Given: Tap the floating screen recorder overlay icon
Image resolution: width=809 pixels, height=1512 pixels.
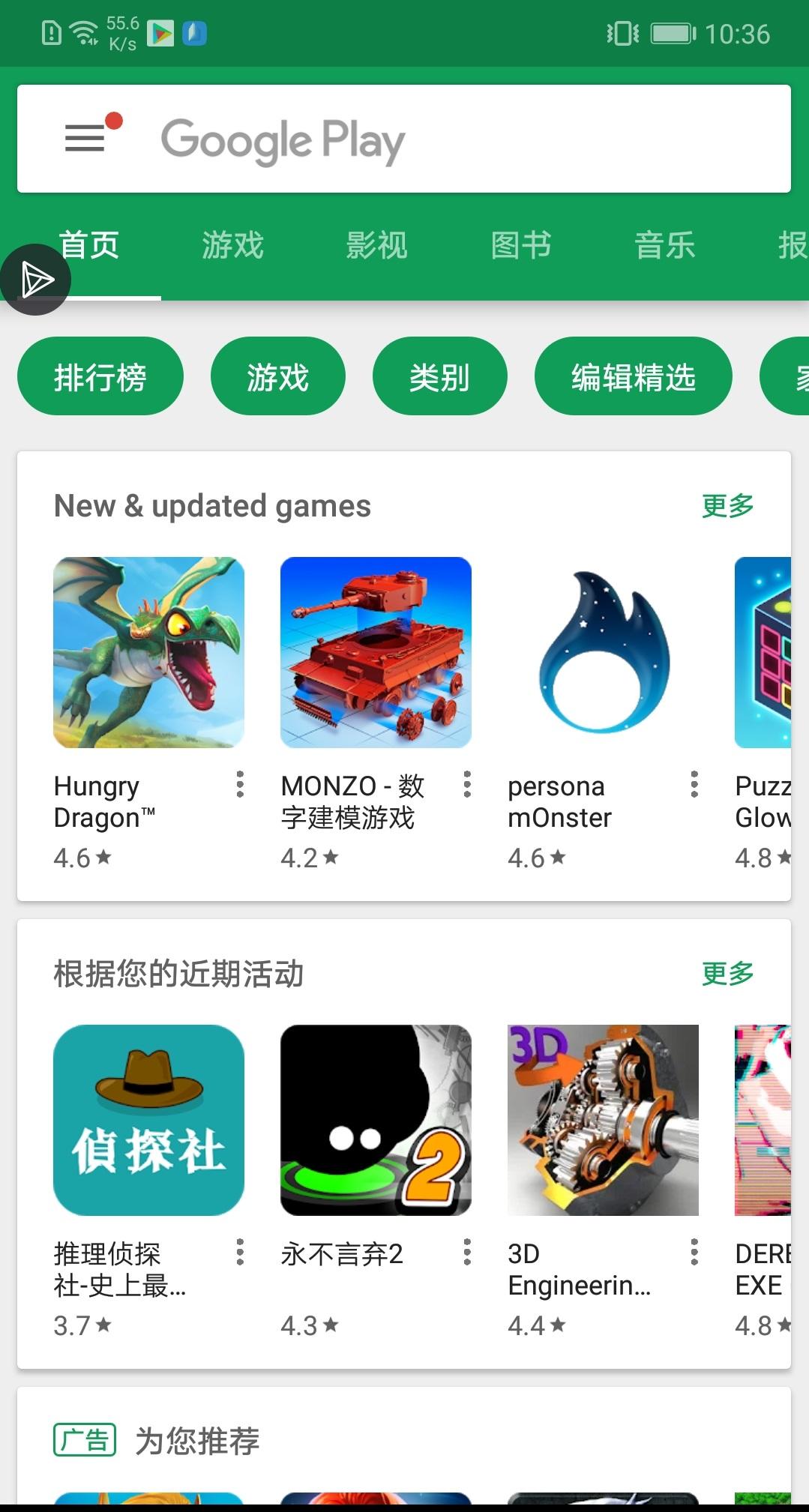Looking at the screenshot, I should pyautogui.click(x=35, y=279).
